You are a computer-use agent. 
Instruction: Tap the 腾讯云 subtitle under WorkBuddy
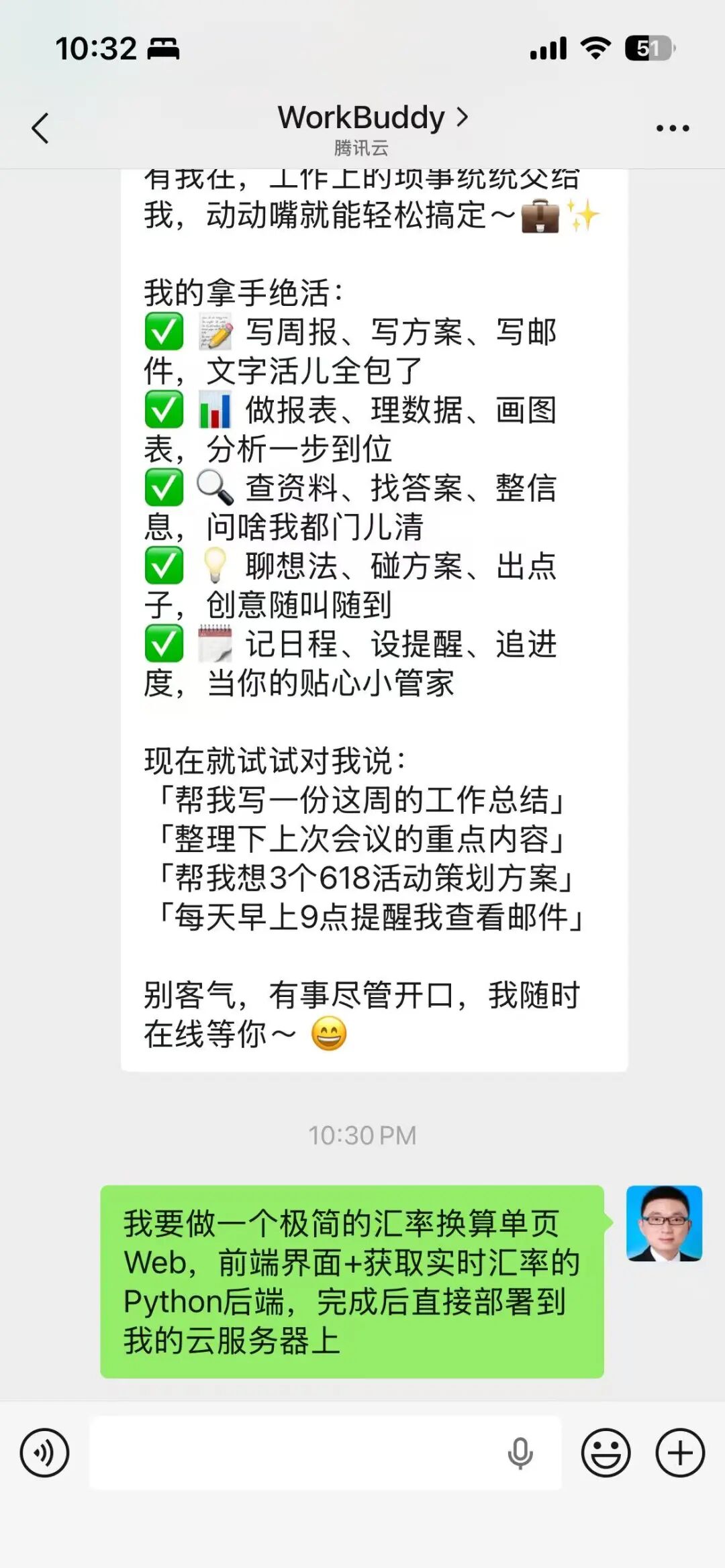(361, 149)
